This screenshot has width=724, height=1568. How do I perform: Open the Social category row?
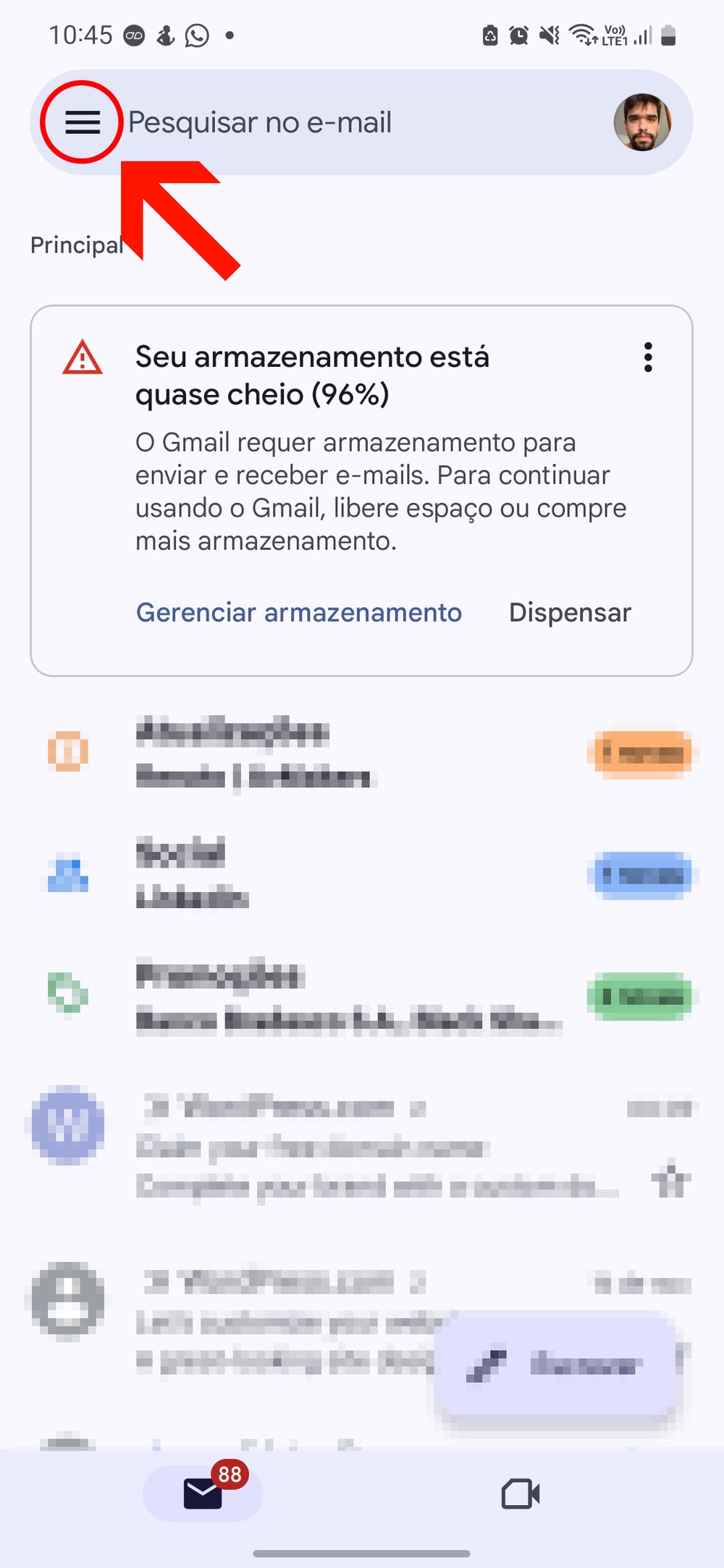point(362,874)
